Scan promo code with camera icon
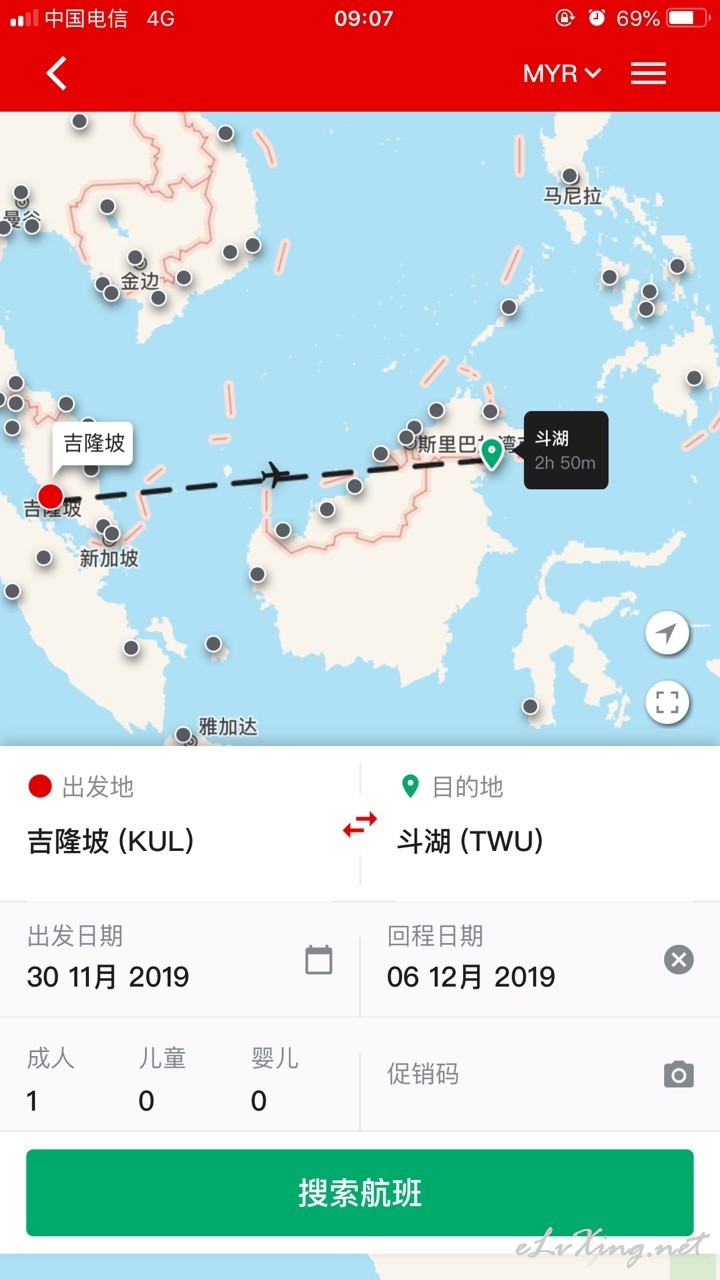Screen dimensions: 720x1280 [x=679, y=1075]
